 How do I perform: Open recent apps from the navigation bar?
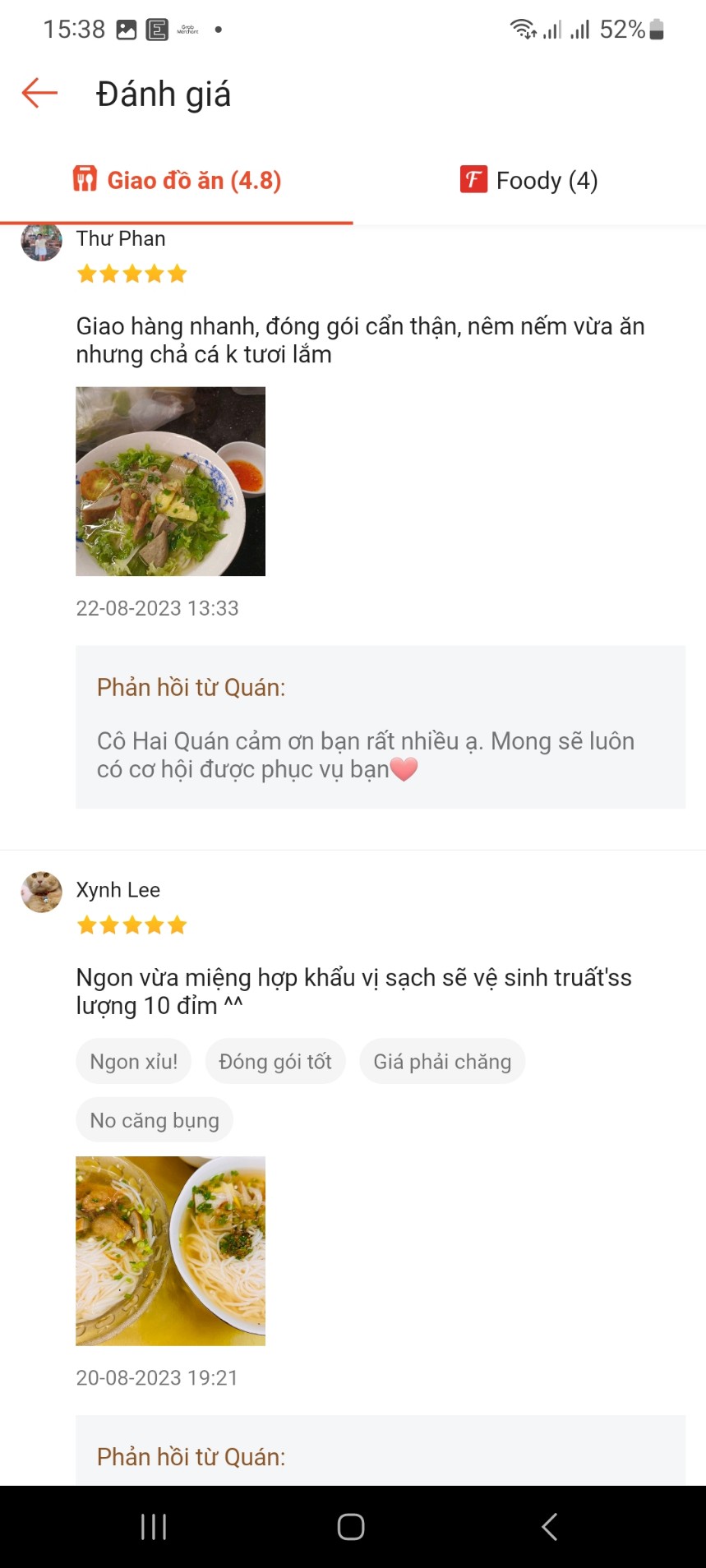click(154, 1527)
